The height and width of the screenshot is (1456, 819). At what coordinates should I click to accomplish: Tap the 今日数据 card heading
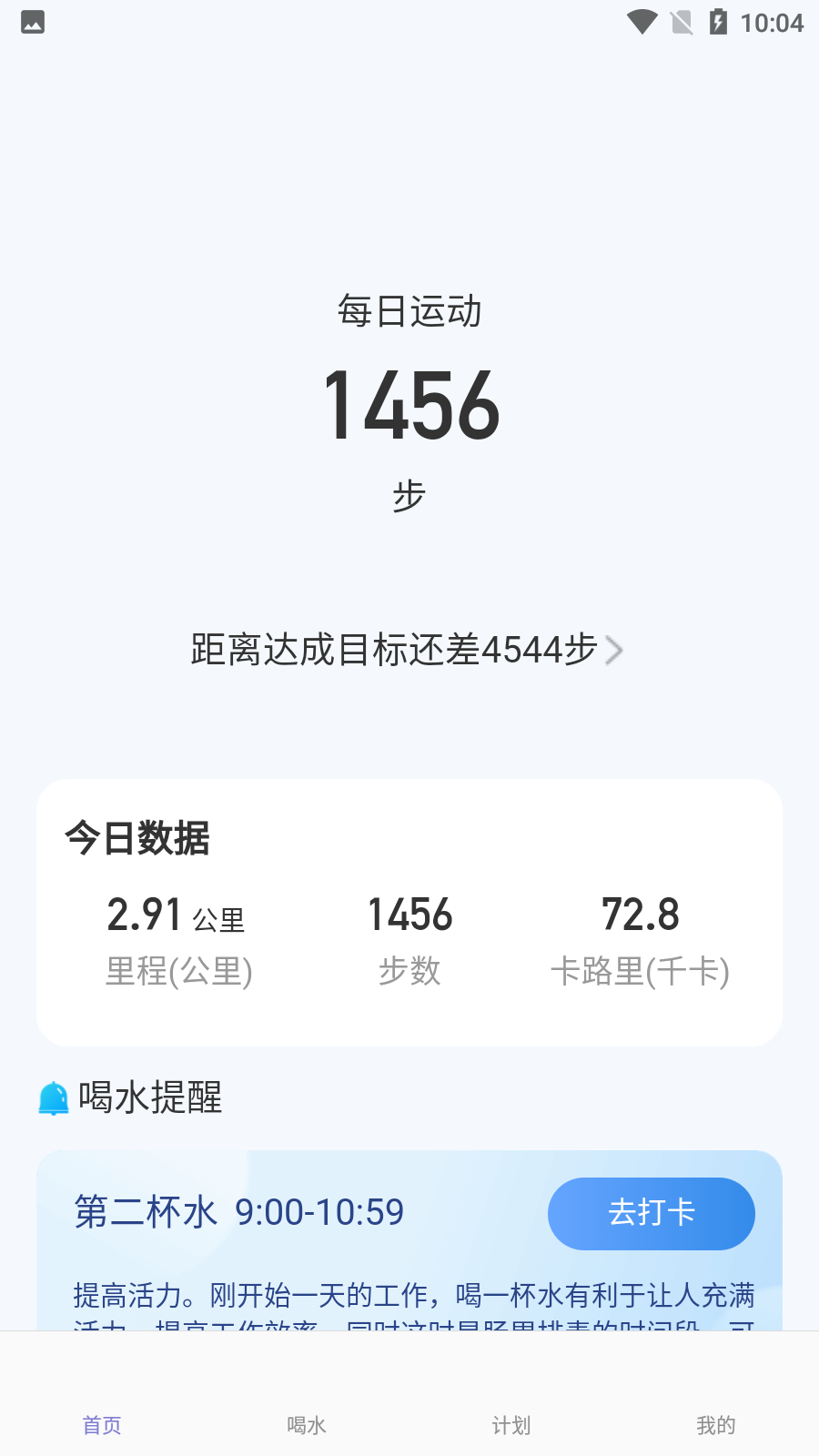click(x=136, y=839)
